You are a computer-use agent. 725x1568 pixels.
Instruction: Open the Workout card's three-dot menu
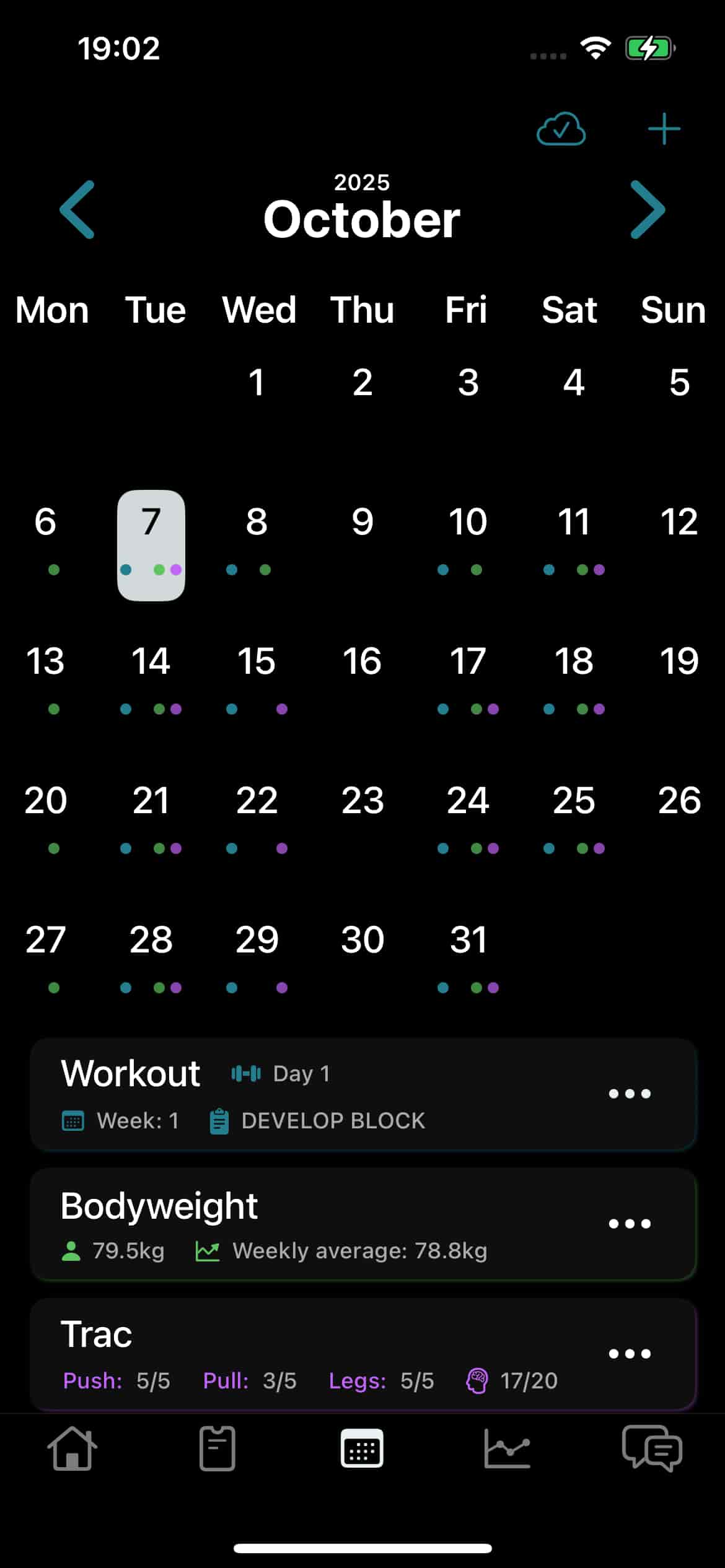pyautogui.click(x=630, y=1094)
